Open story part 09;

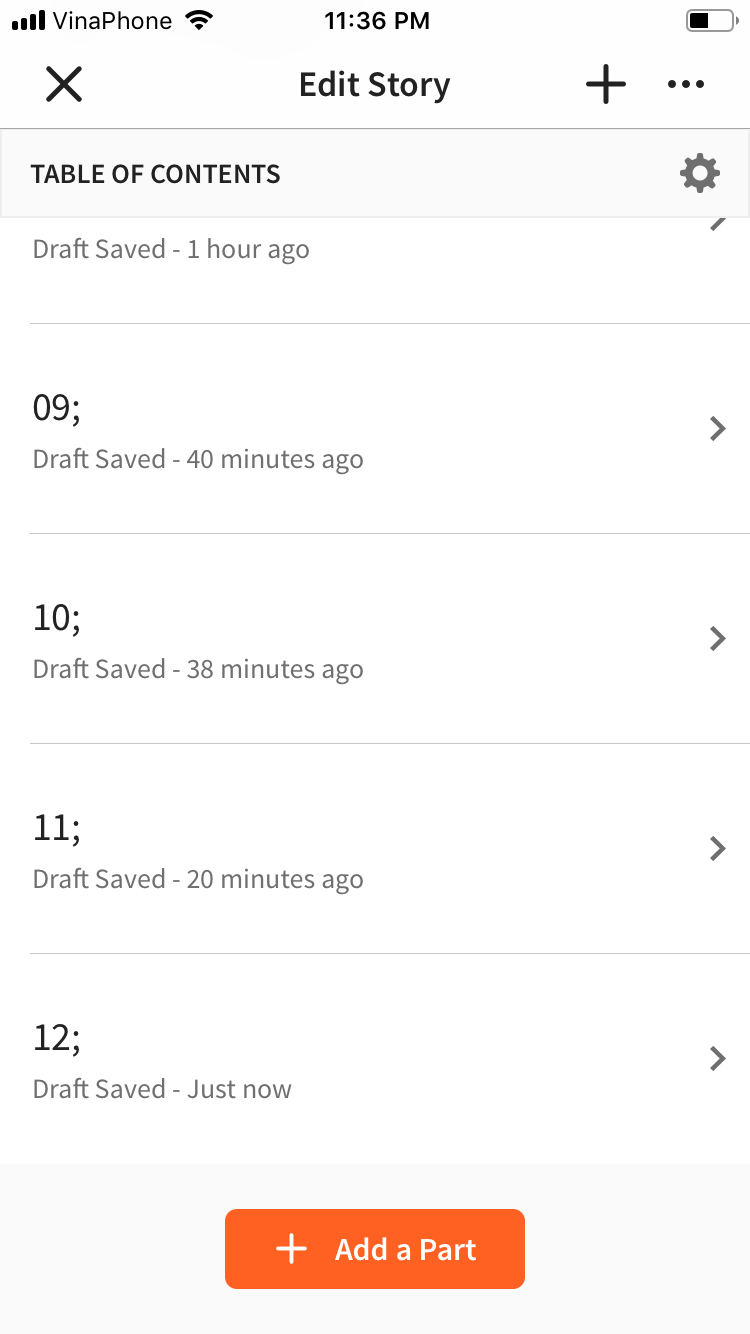point(375,430)
